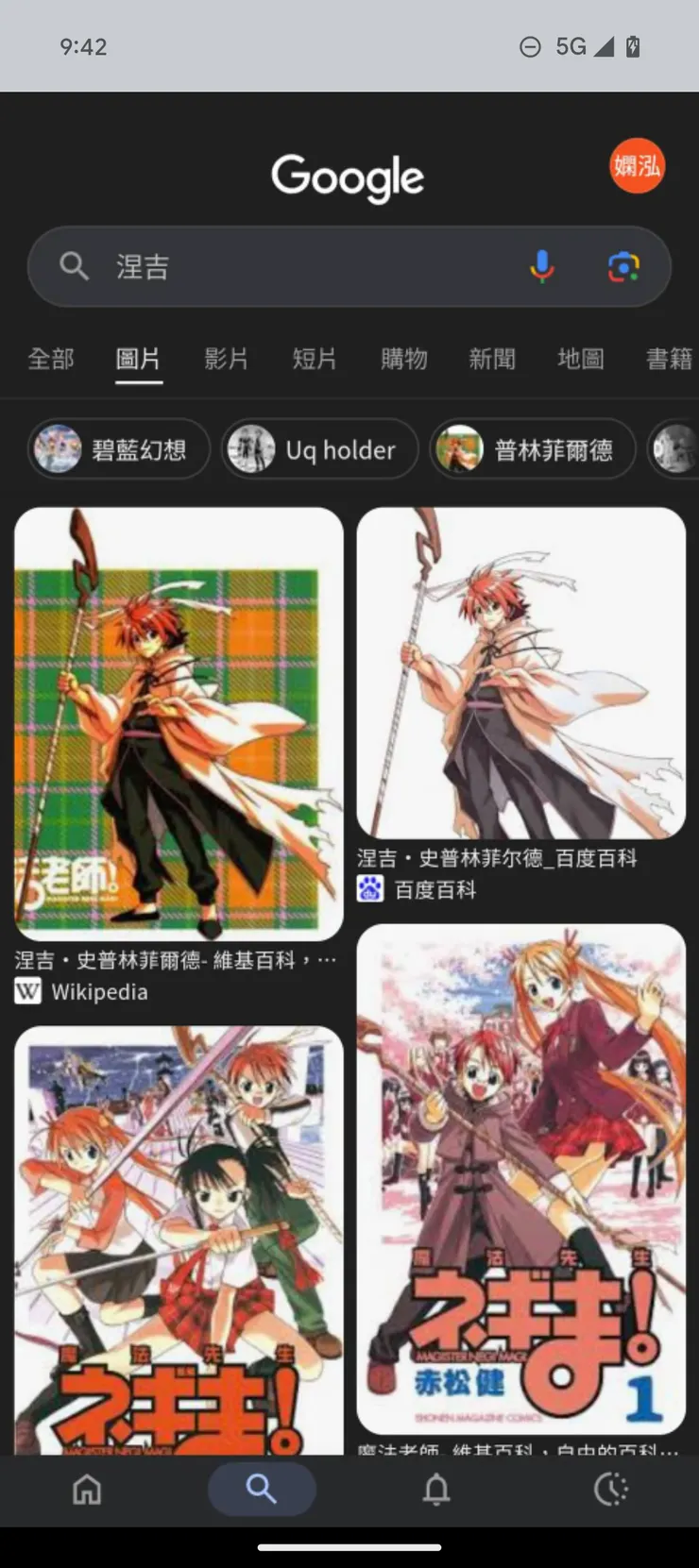Open the Wikipedia image result of 涅吉
Image resolution: width=699 pixels, height=1568 pixels.
pyautogui.click(x=179, y=723)
